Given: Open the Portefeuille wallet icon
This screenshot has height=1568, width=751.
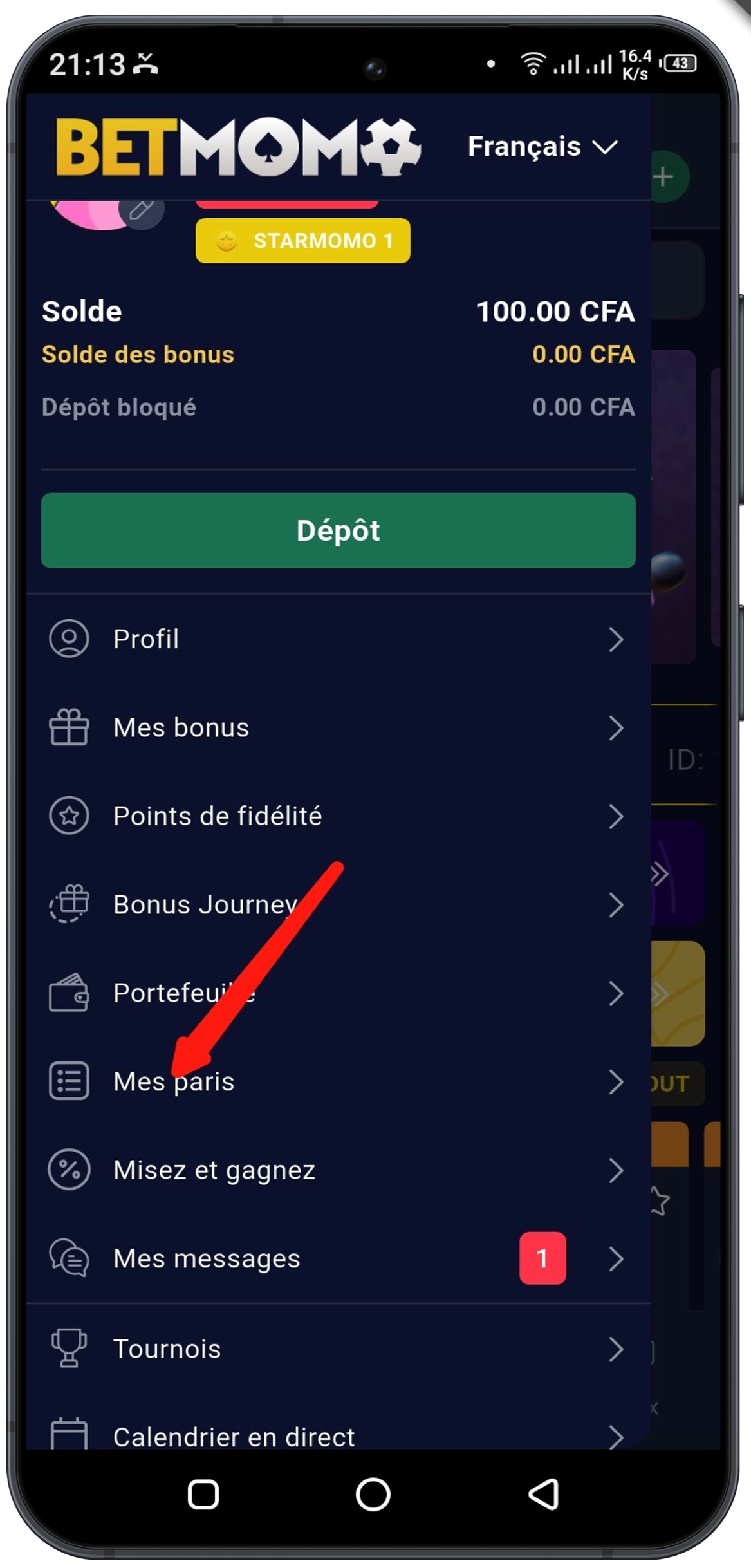Looking at the screenshot, I should 69,993.
